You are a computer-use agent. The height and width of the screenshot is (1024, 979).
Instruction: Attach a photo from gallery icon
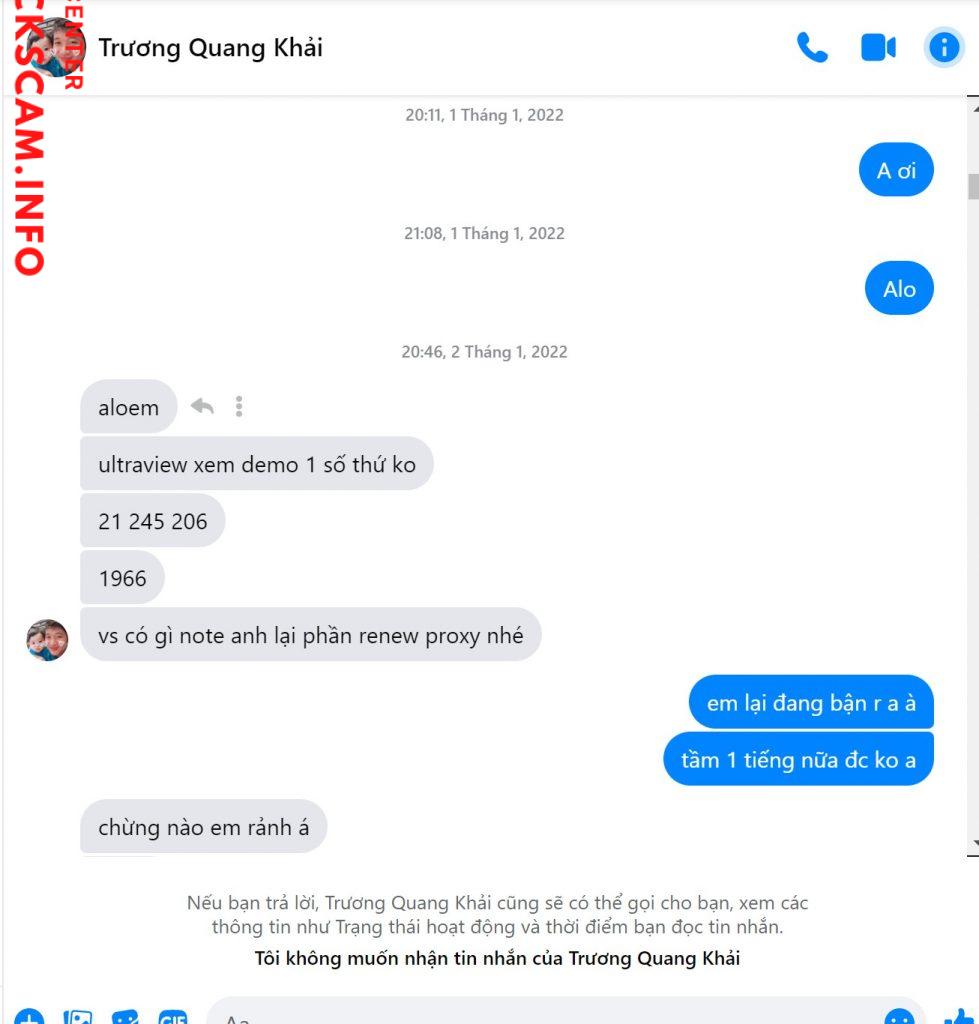(x=78, y=1017)
